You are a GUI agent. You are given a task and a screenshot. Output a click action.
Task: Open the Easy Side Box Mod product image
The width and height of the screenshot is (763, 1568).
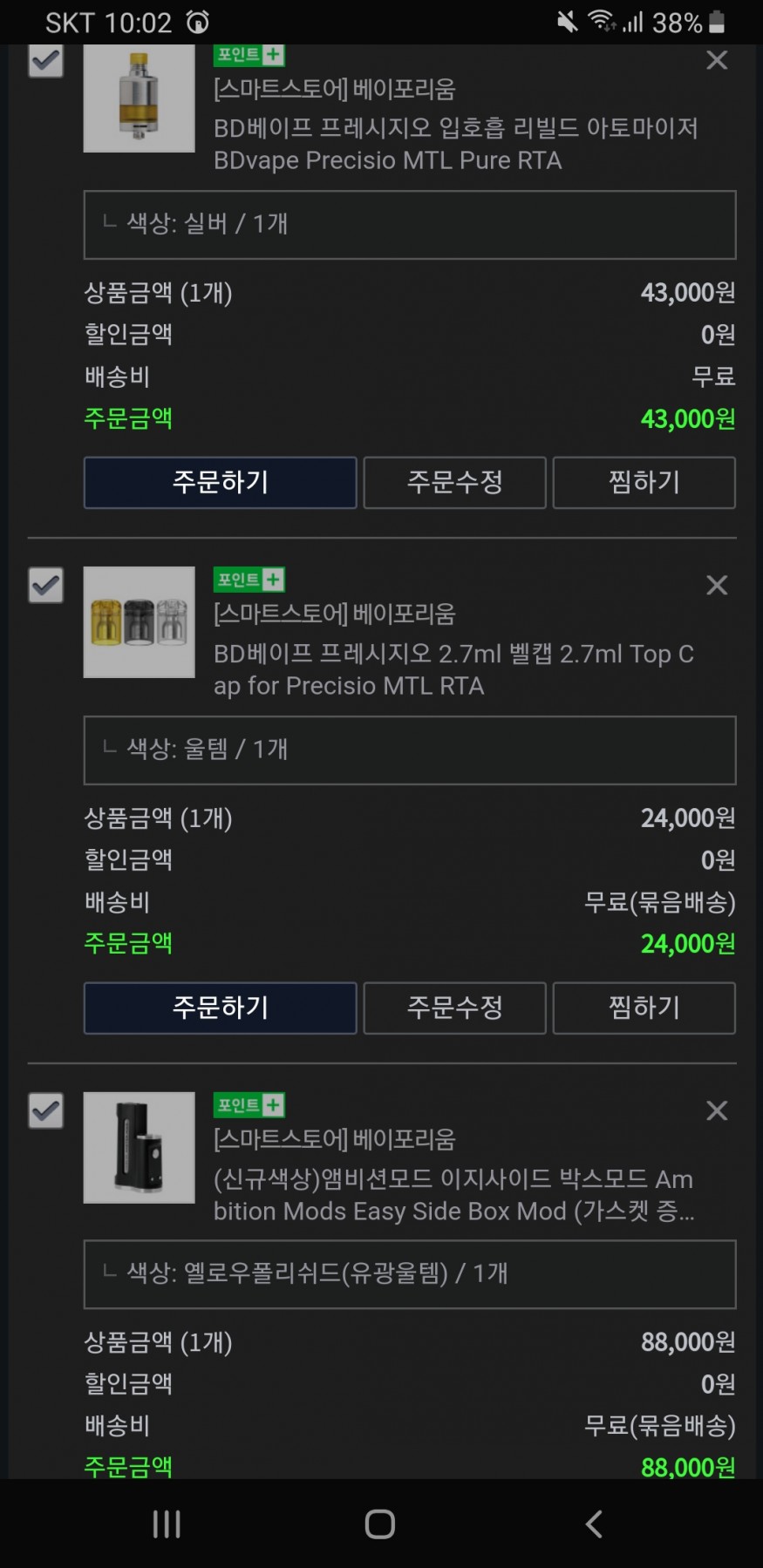(139, 1148)
